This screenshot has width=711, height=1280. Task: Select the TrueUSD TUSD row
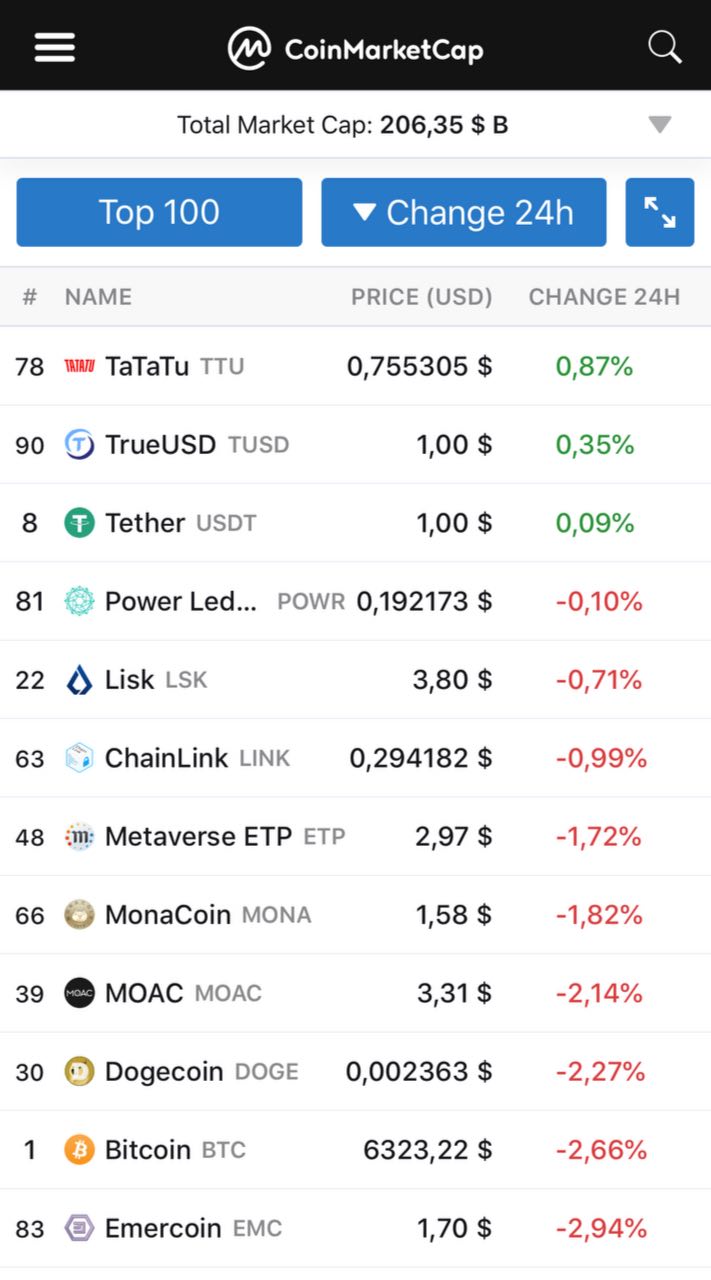355,445
